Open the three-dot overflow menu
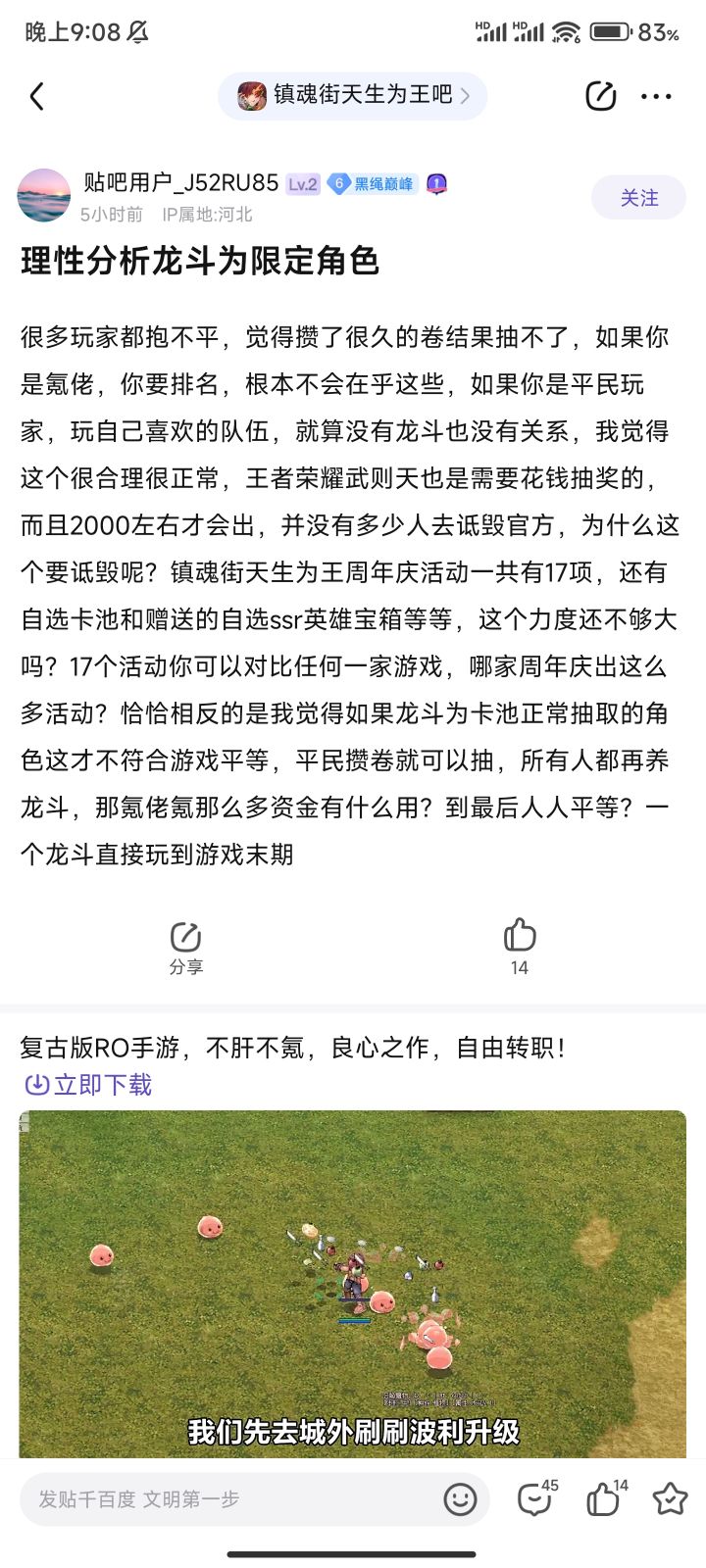The image size is (706, 1568). [x=656, y=96]
